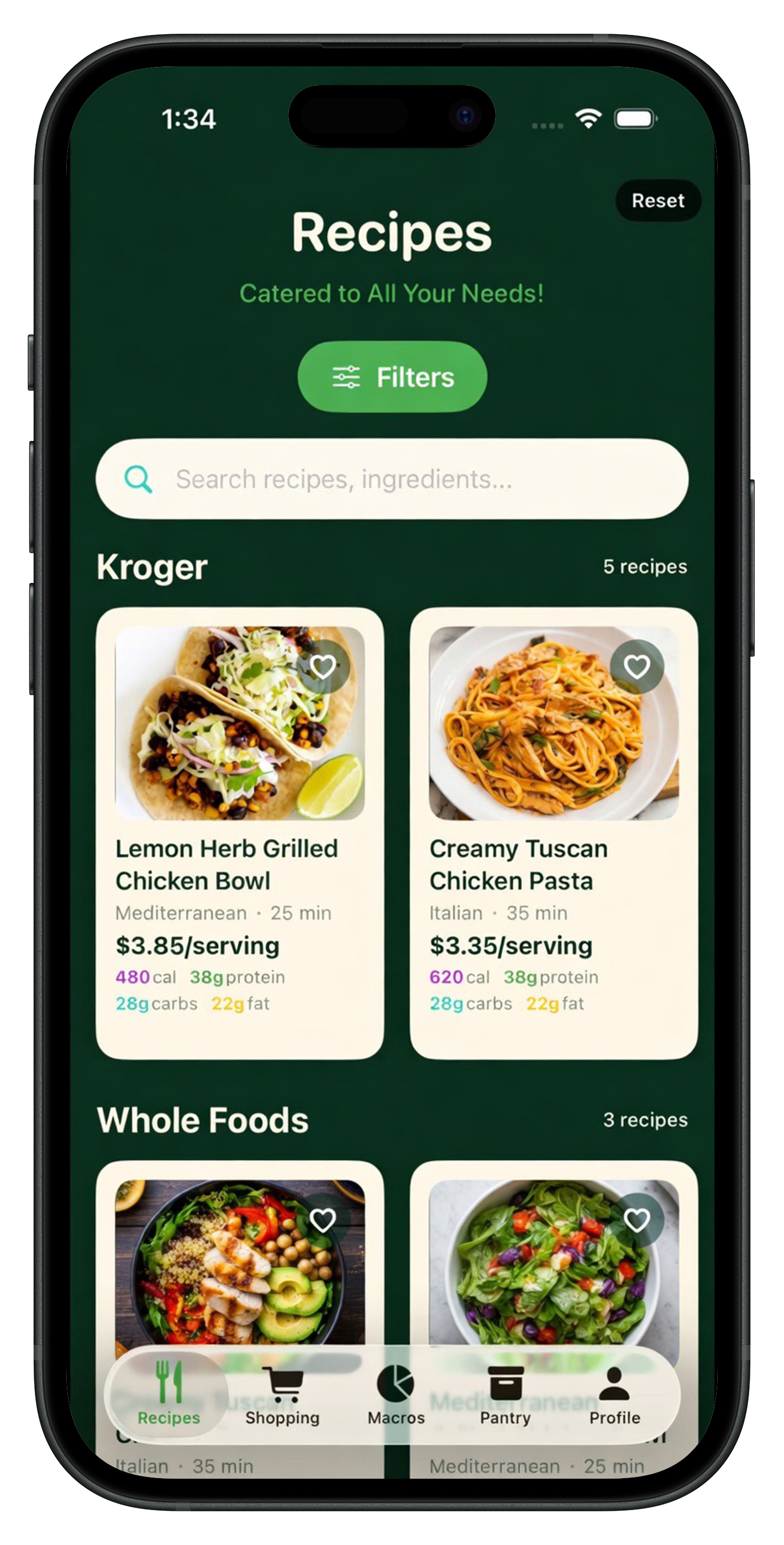
Task: Tap the Reset button
Action: 657,201
